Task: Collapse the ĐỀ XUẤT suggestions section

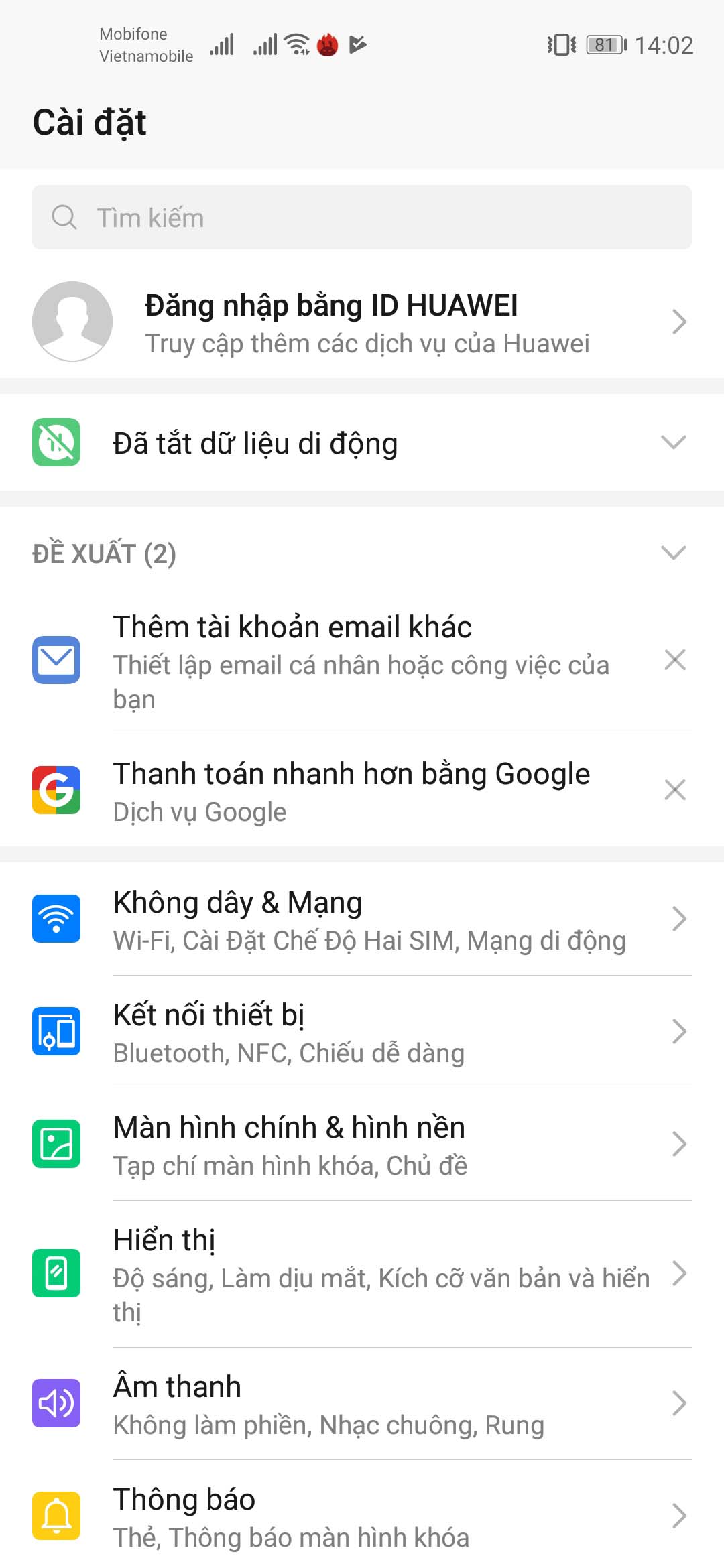Action: (x=673, y=553)
